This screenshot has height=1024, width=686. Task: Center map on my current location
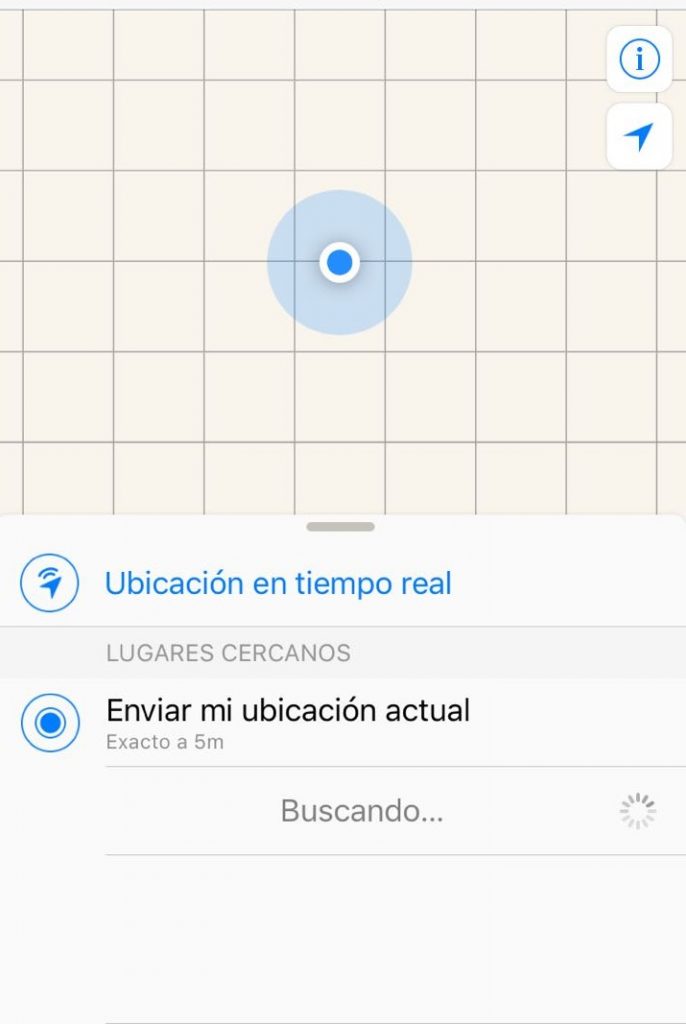coord(639,137)
